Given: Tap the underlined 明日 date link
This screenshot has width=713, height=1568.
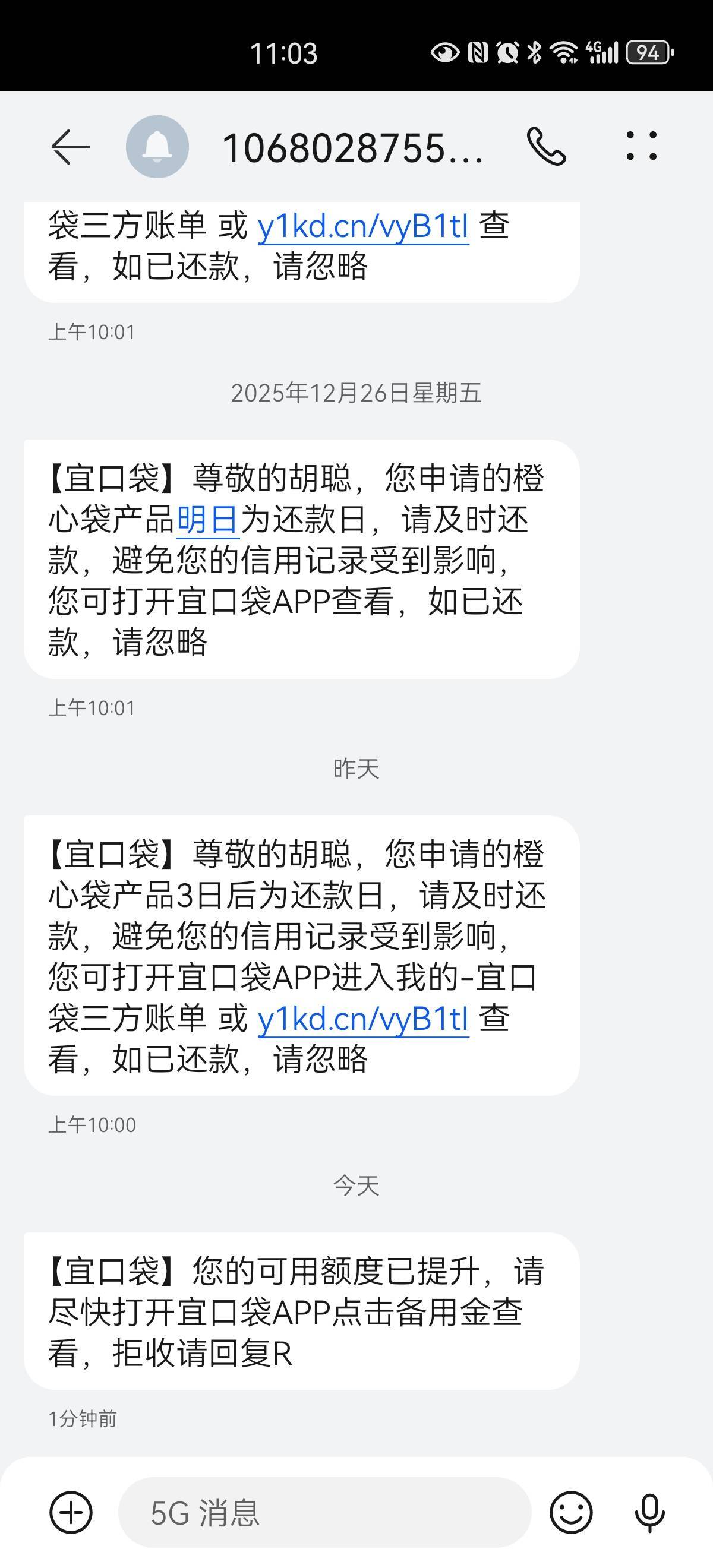Looking at the screenshot, I should (x=207, y=520).
